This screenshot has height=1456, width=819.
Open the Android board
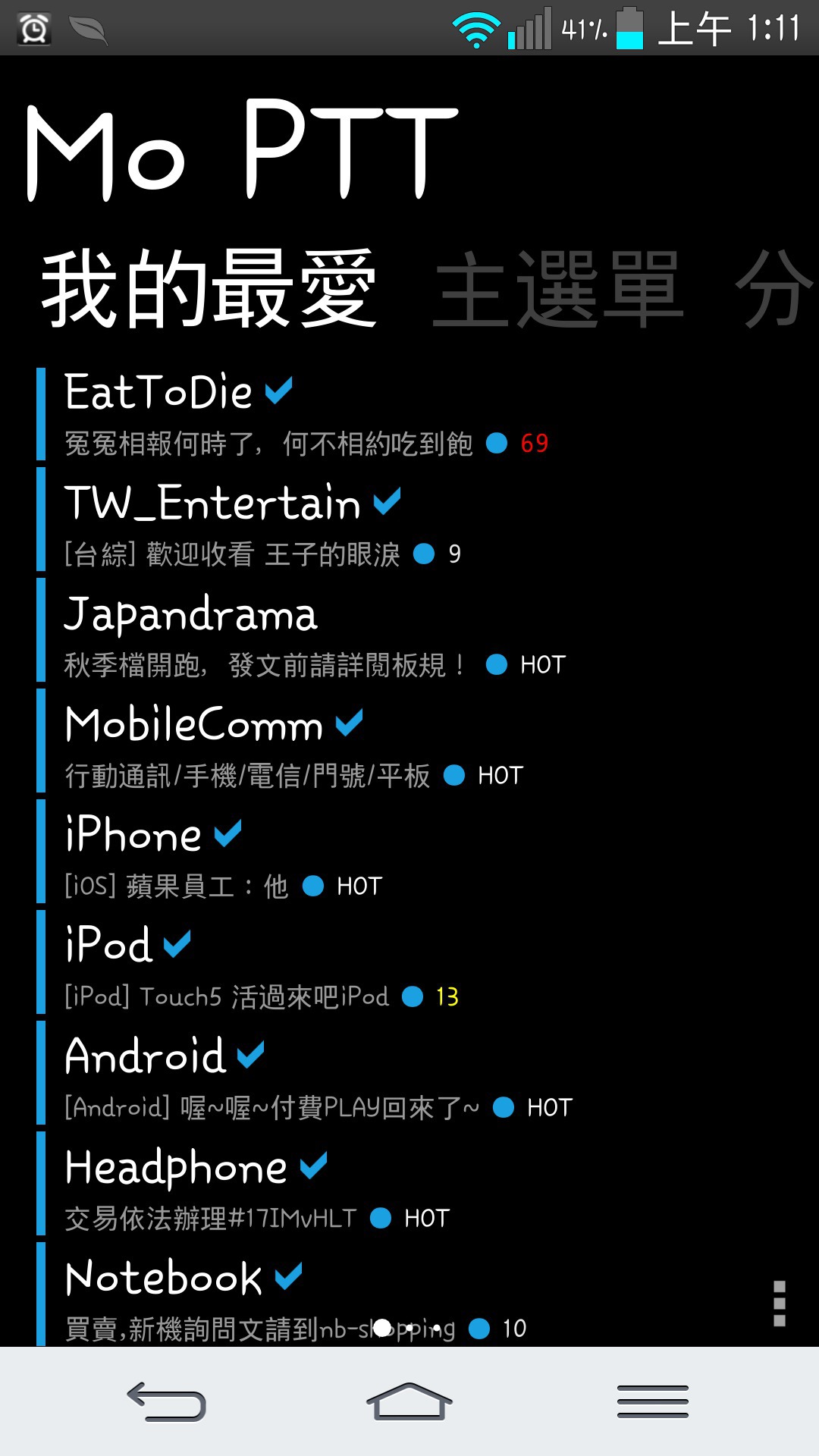409,1078
